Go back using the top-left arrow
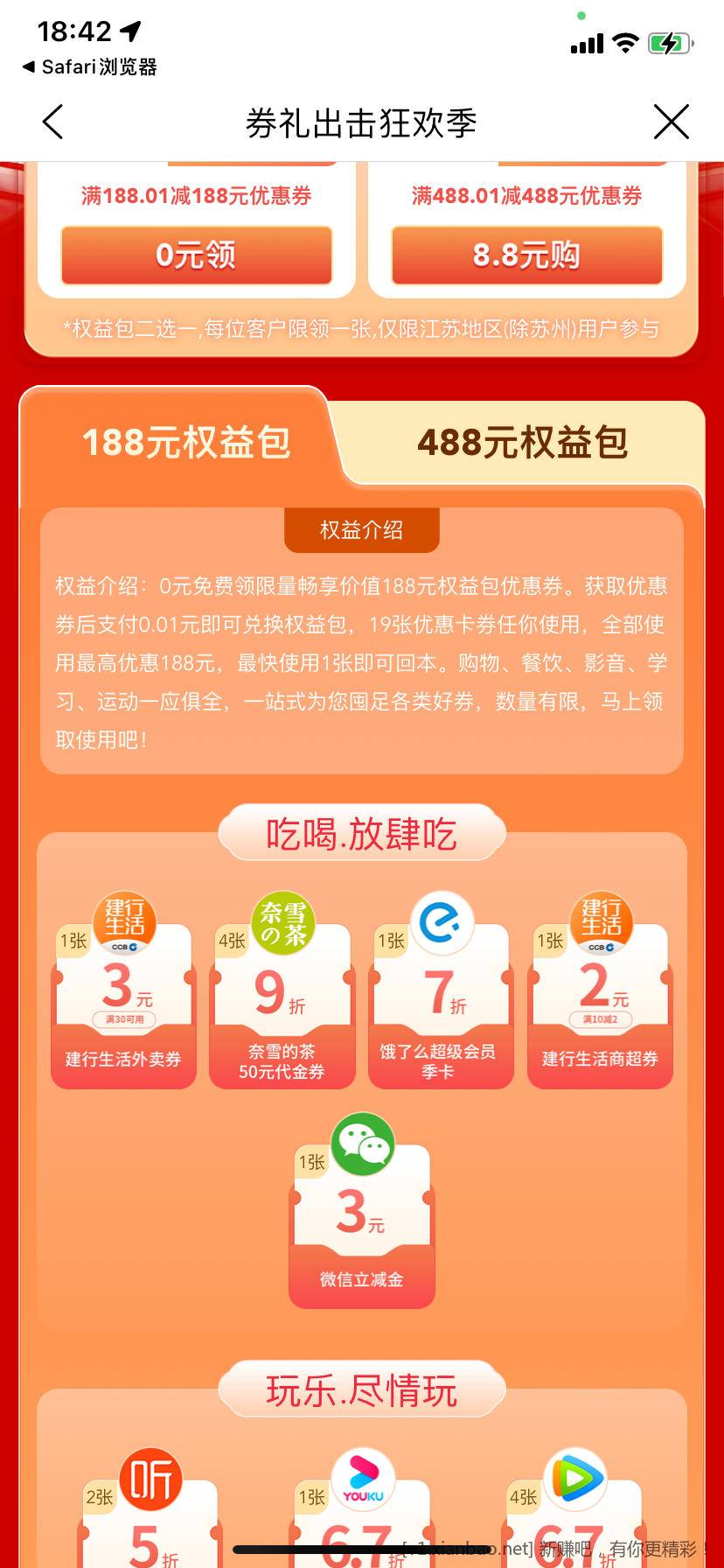Viewport: 724px width, 1568px height. [x=53, y=122]
